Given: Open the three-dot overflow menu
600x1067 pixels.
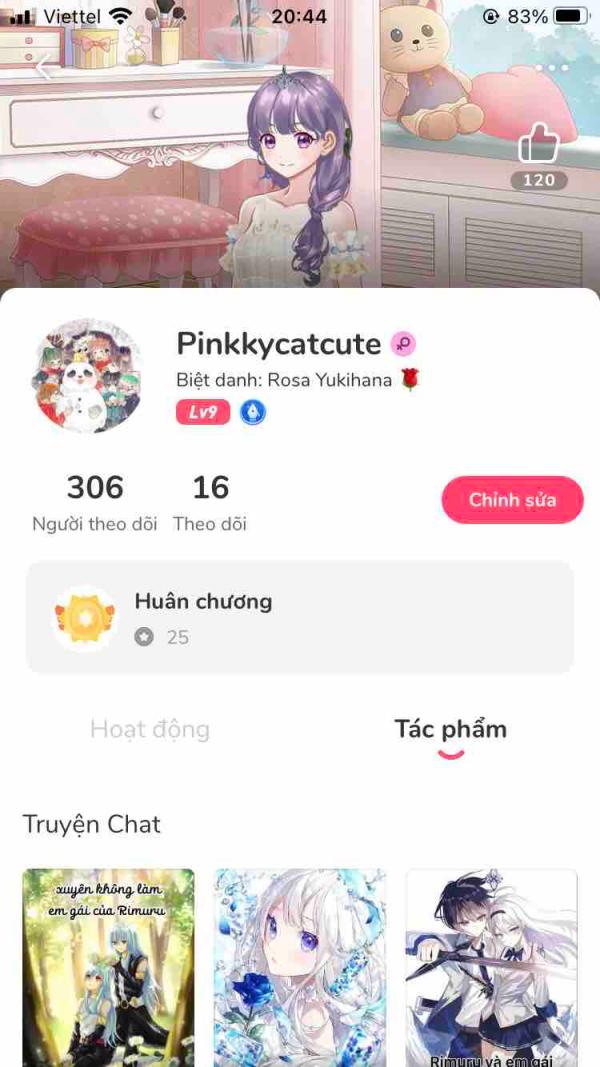Looking at the screenshot, I should 551,68.
